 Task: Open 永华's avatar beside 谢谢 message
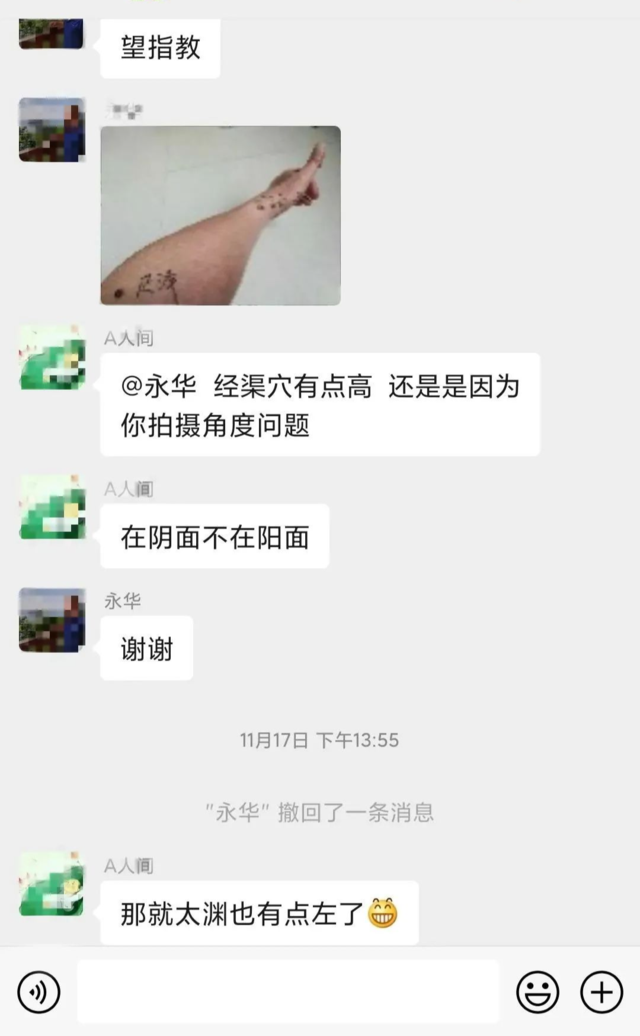(x=52, y=620)
